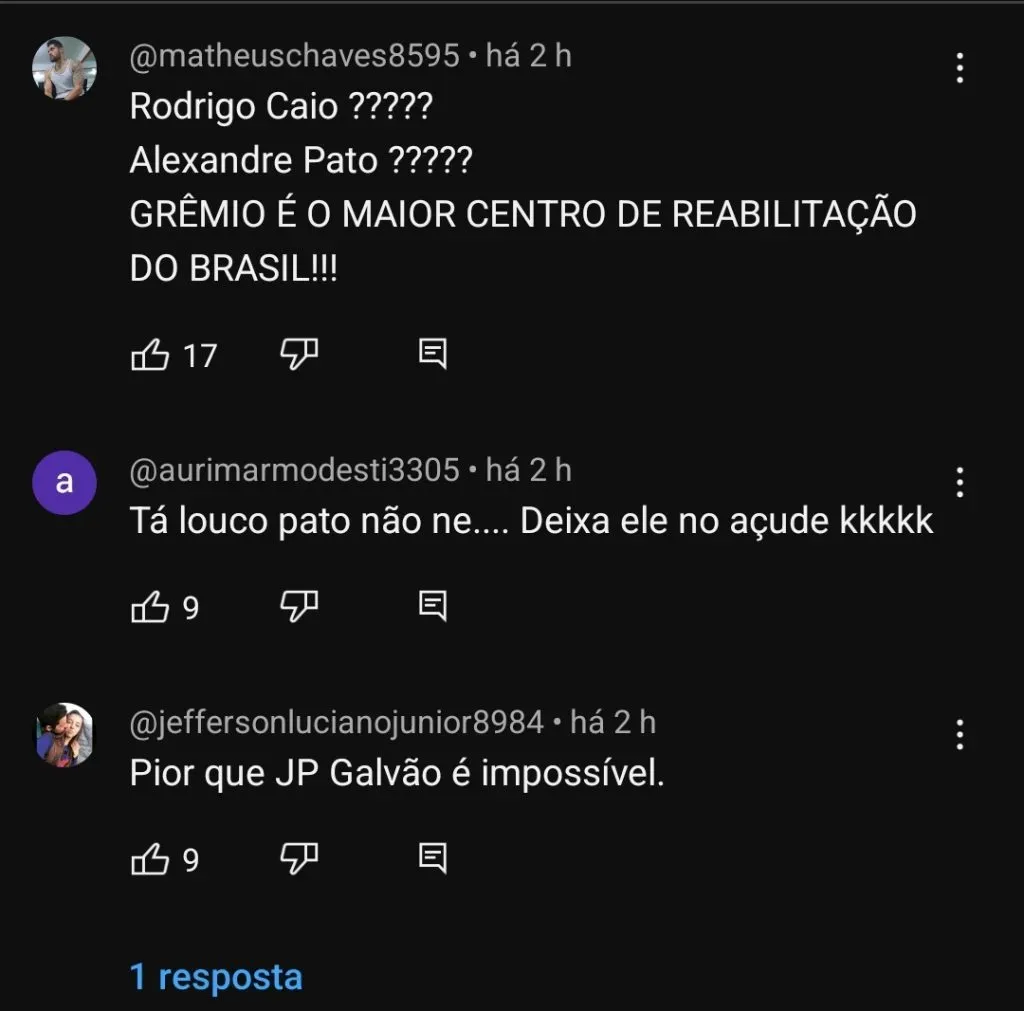Screen dimensions: 1024x1011
Task: Open options menu for @aurimarmodesti3305's comment
Action: pyautogui.click(x=959, y=483)
